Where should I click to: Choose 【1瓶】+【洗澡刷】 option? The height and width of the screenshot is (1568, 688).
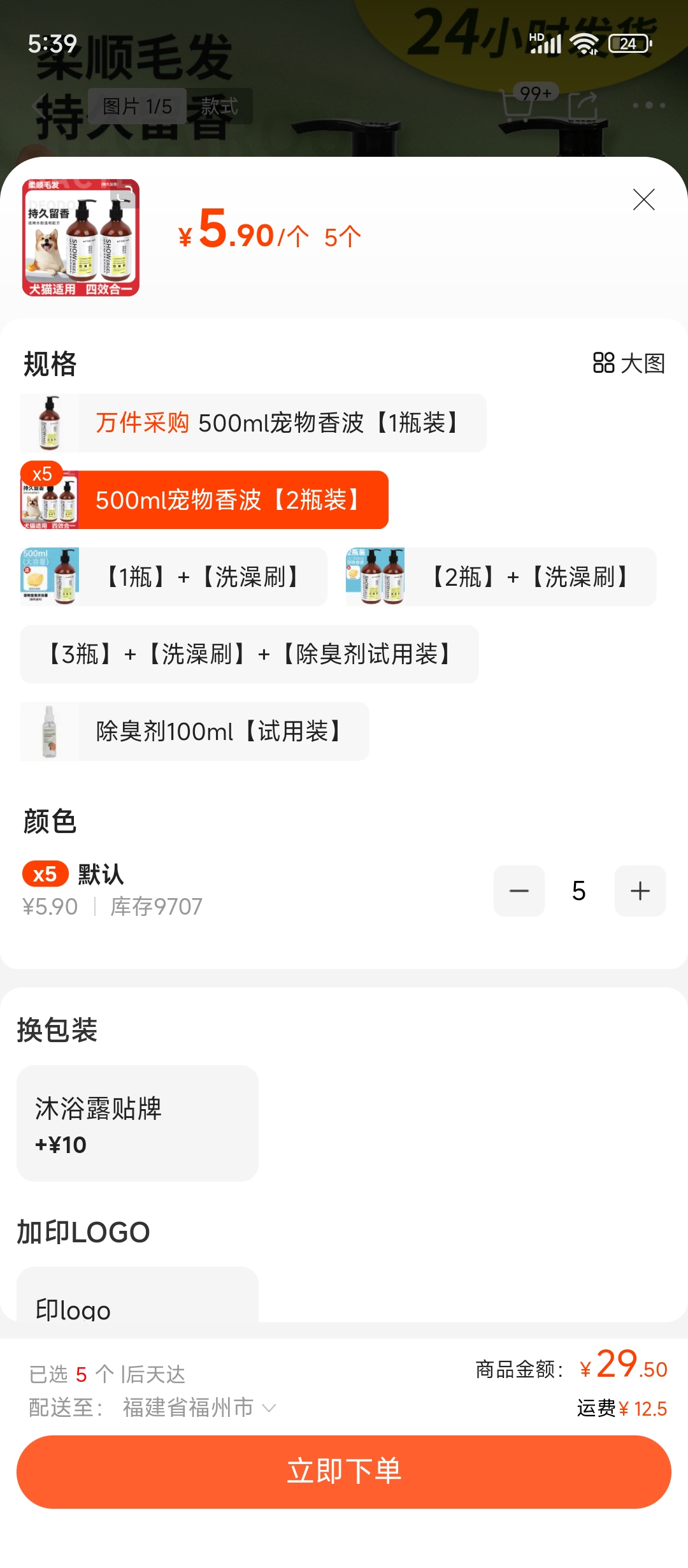pyautogui.click(x=174, y=577)
